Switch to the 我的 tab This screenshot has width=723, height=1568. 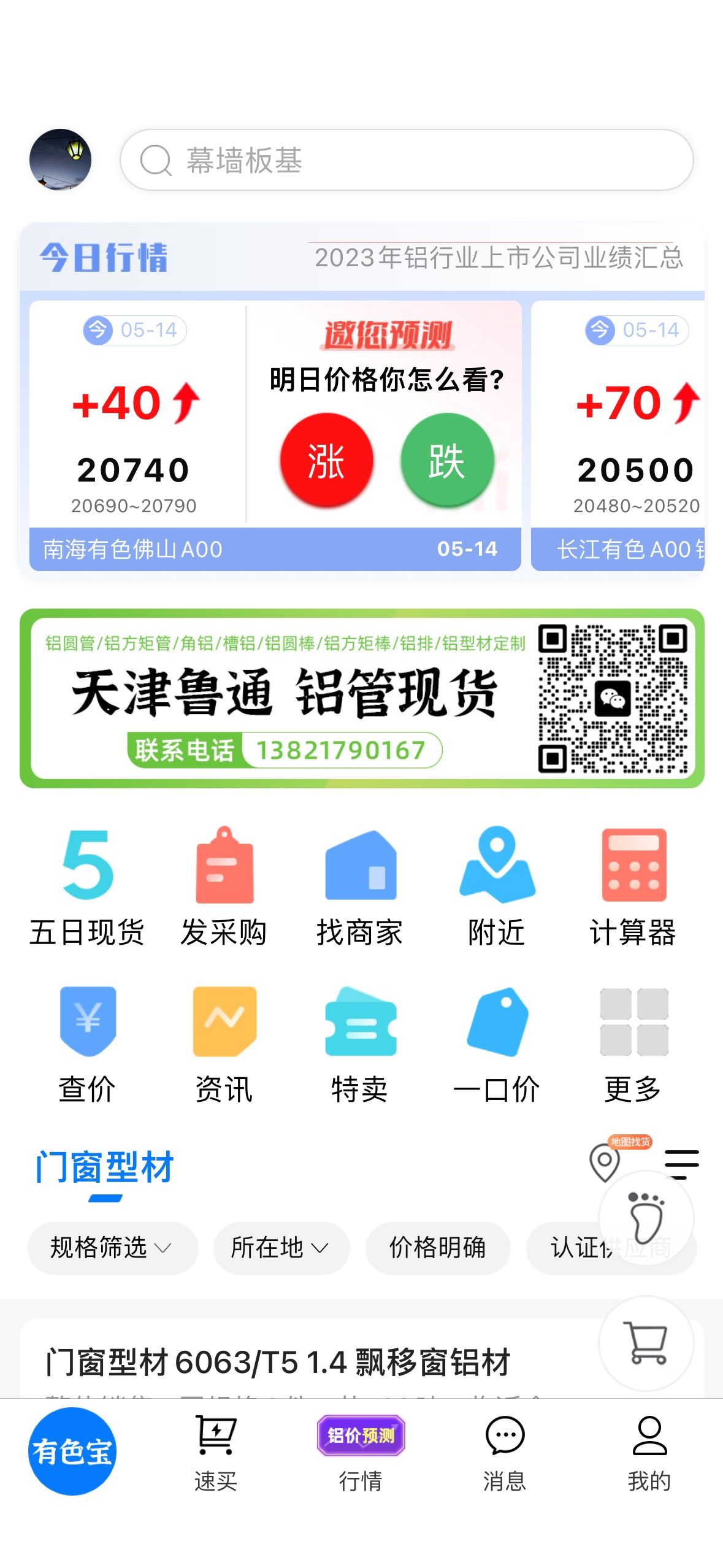(649, 1453)
